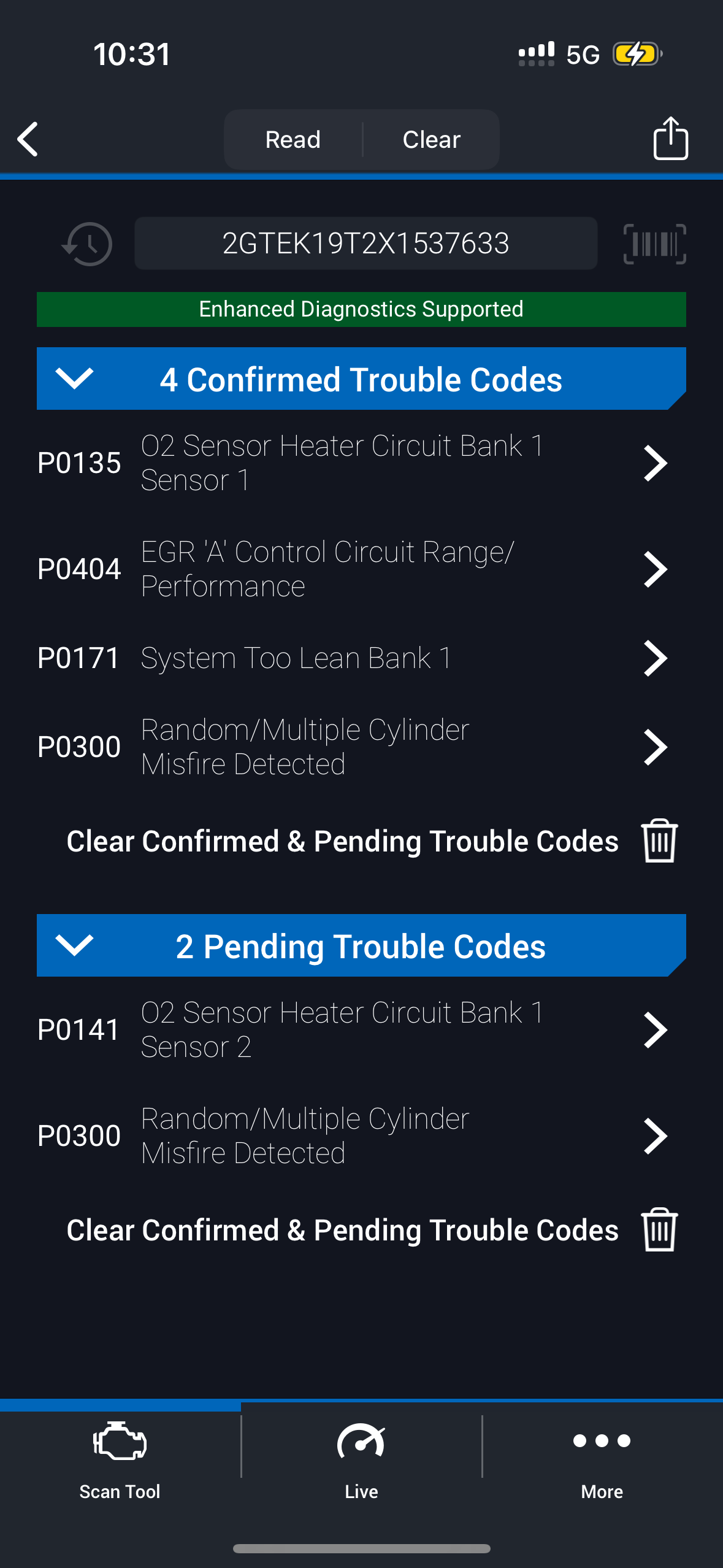Screen dimensions: 723x1568
Task: Clear codes via trash under confirmed codes
Action: click(x=659, y=840)
